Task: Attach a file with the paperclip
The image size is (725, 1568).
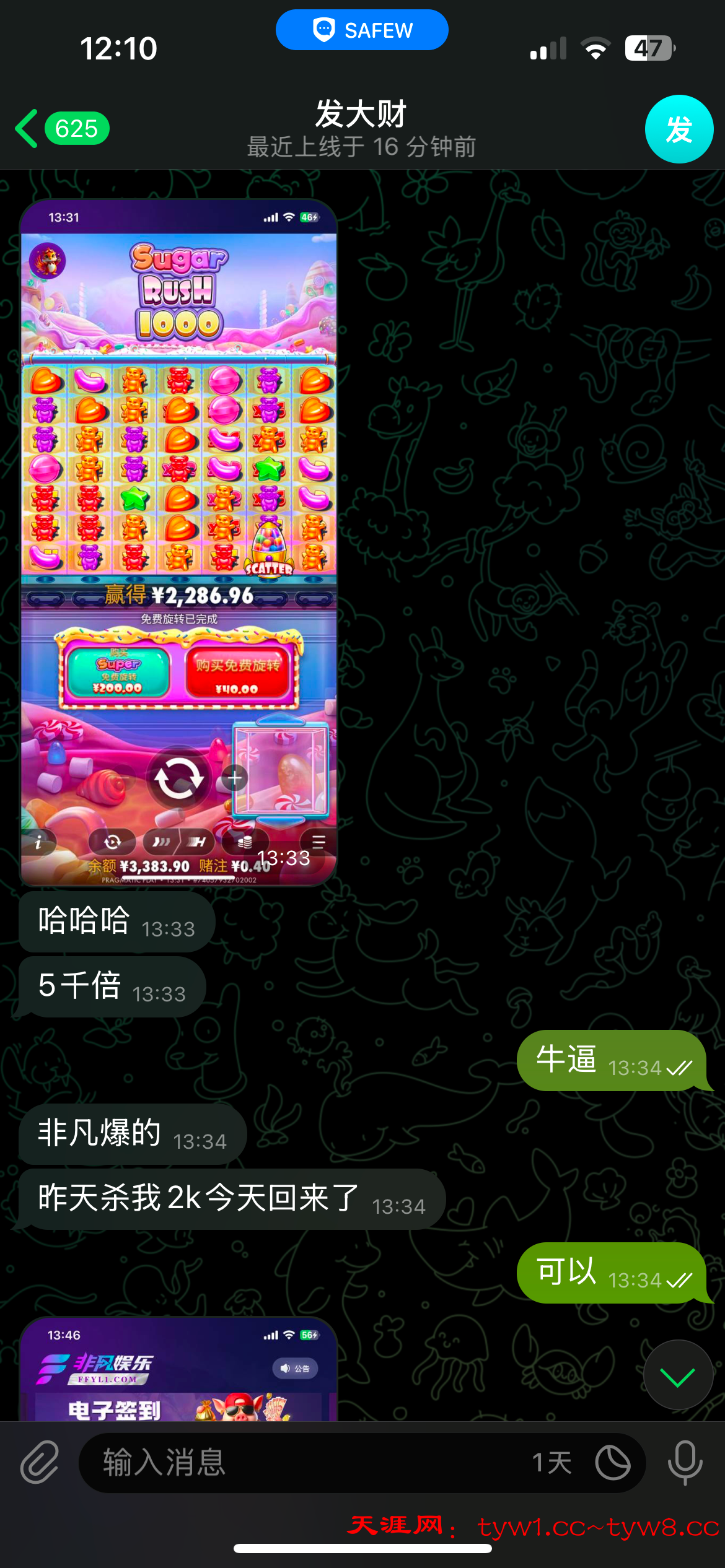Action: [40, 1463]
